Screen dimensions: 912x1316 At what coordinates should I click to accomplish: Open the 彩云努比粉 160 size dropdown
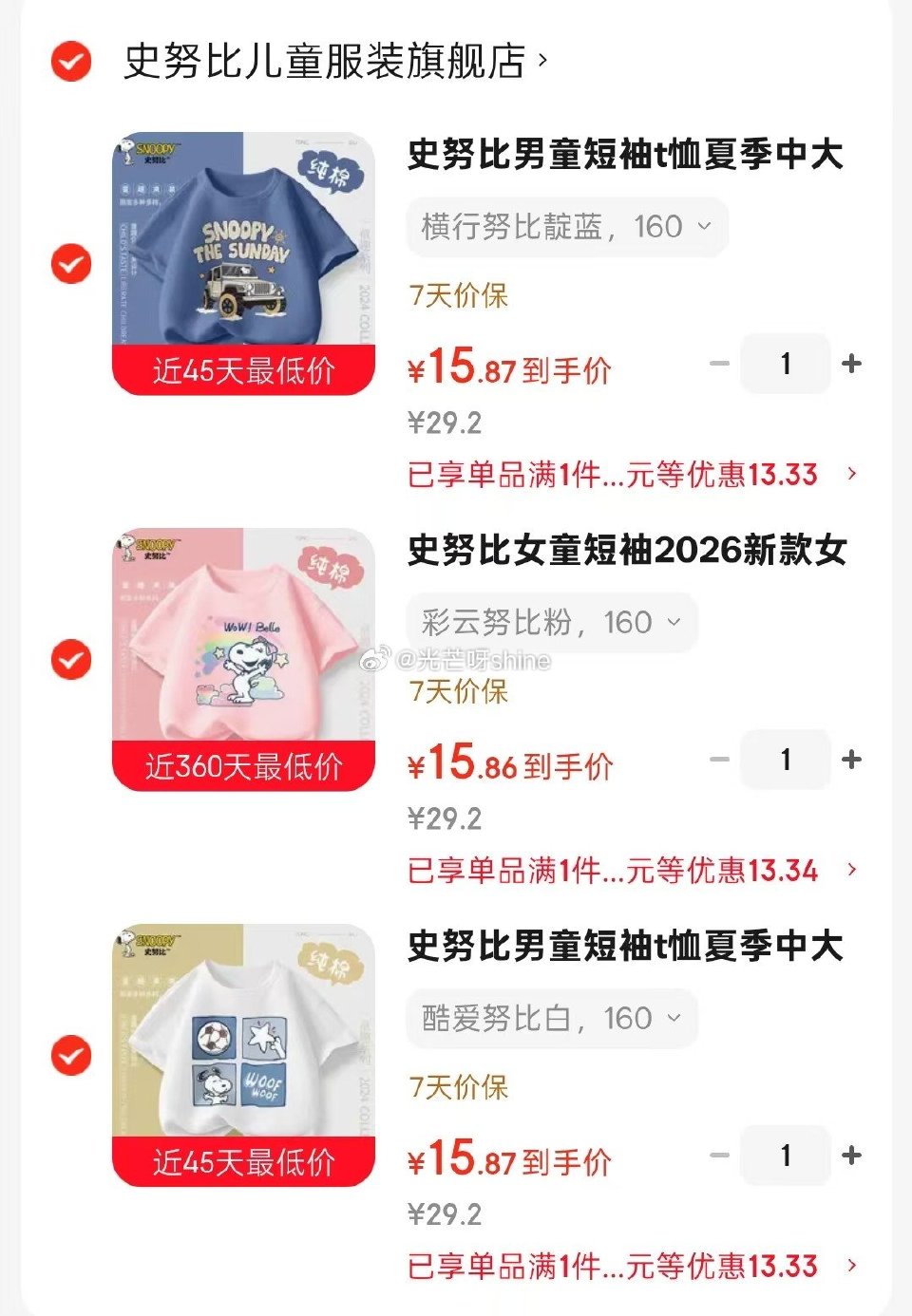pos(552,623)
